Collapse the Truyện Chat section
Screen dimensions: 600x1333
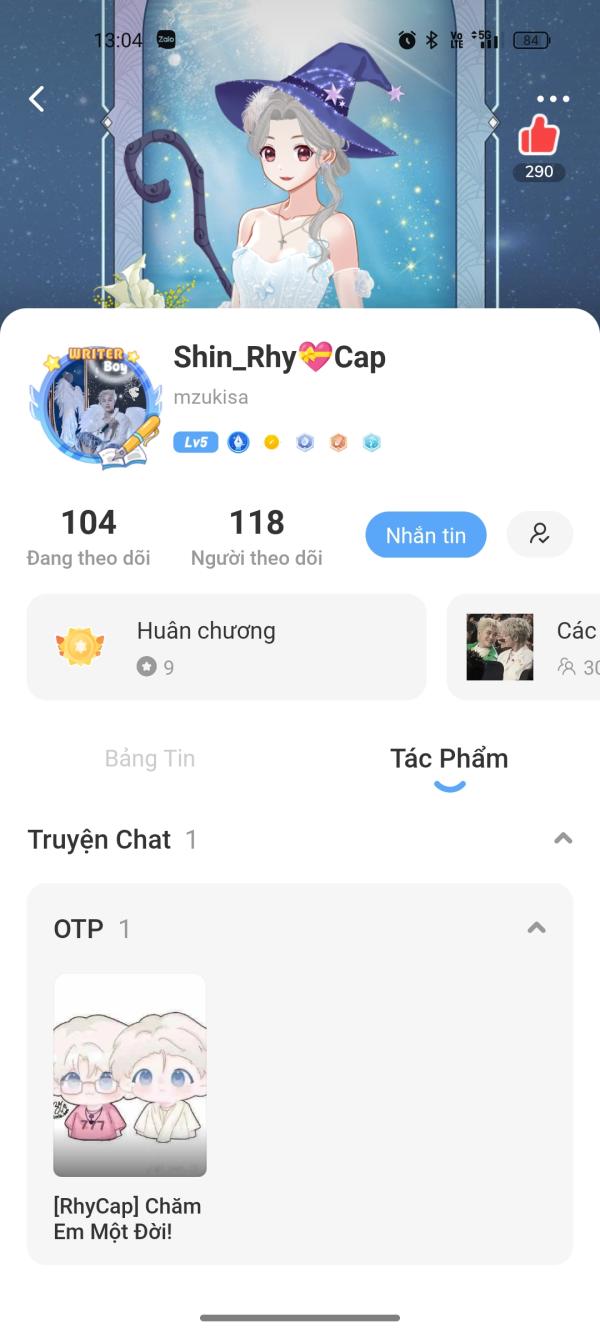coord(563,838)
